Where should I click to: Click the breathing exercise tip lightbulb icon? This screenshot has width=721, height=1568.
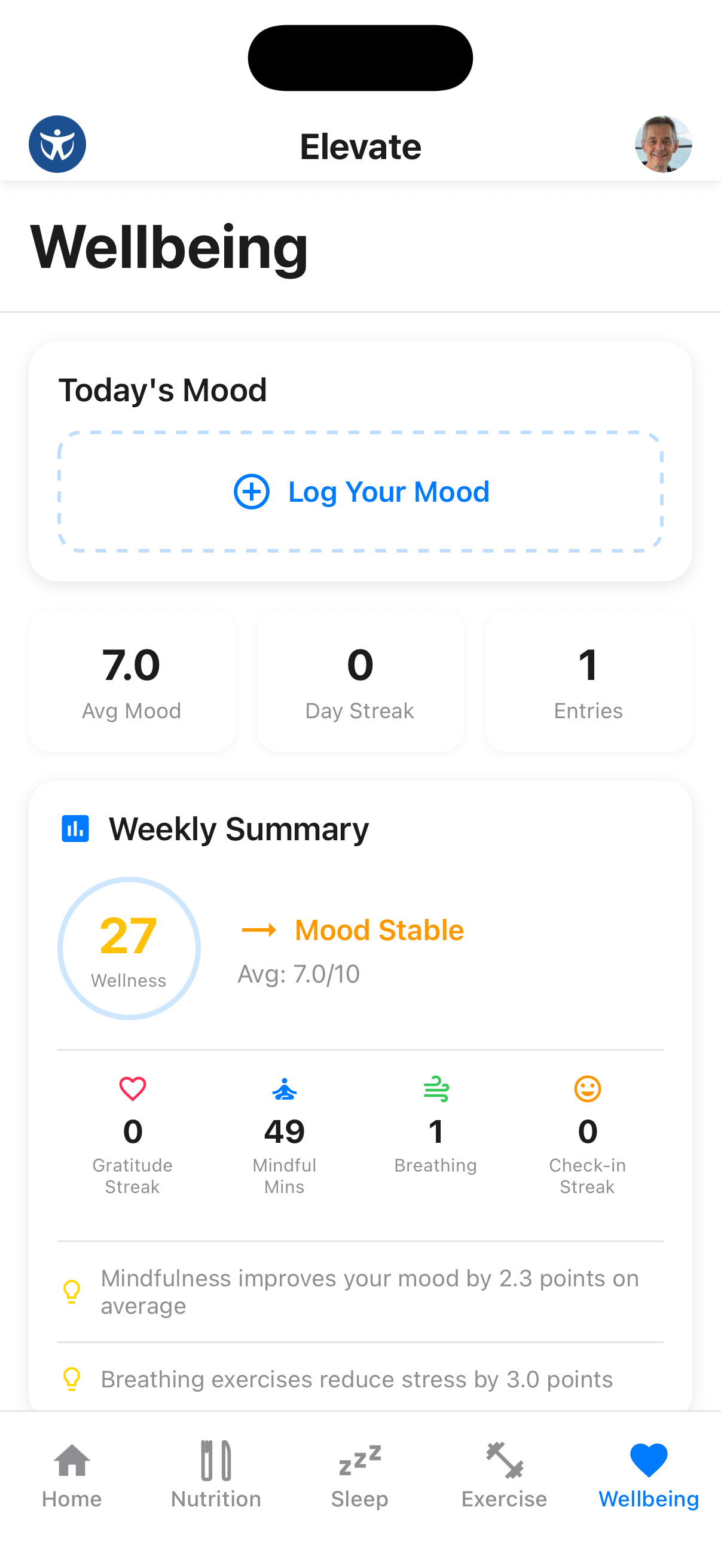pyautogui.click(x=72, y=1380)
